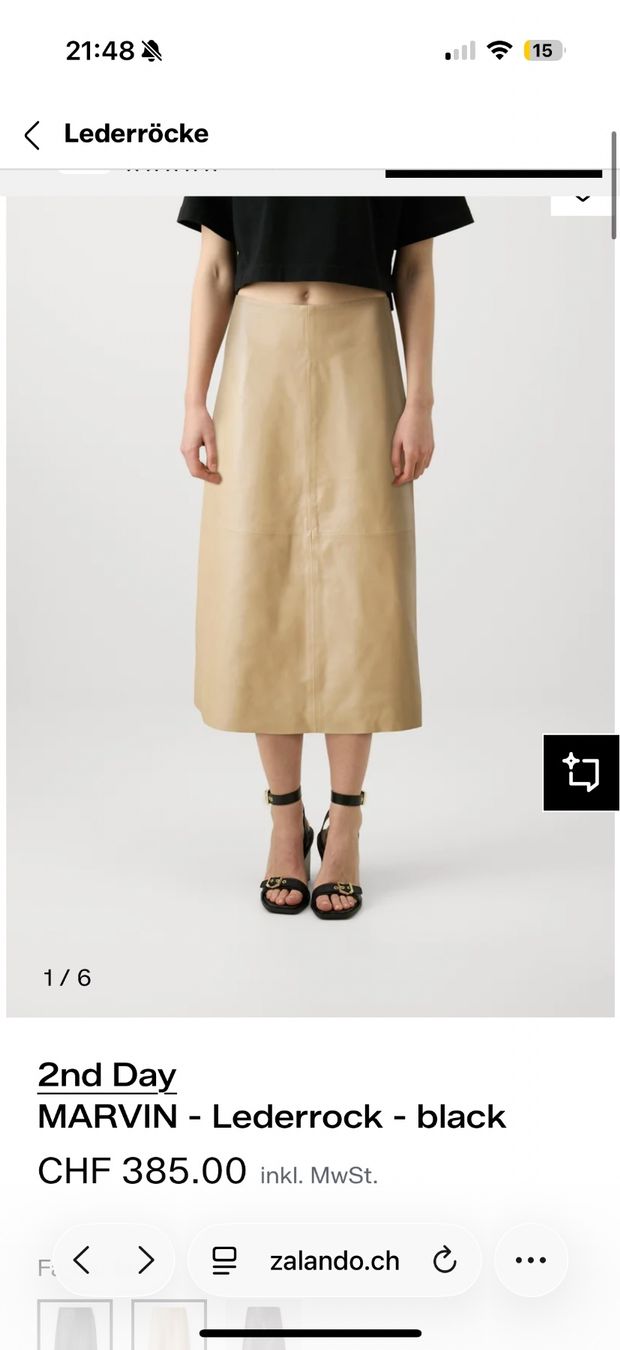Tap the zalando.ch address bar
The image size is (620, 1350).
click(335, 1260)
